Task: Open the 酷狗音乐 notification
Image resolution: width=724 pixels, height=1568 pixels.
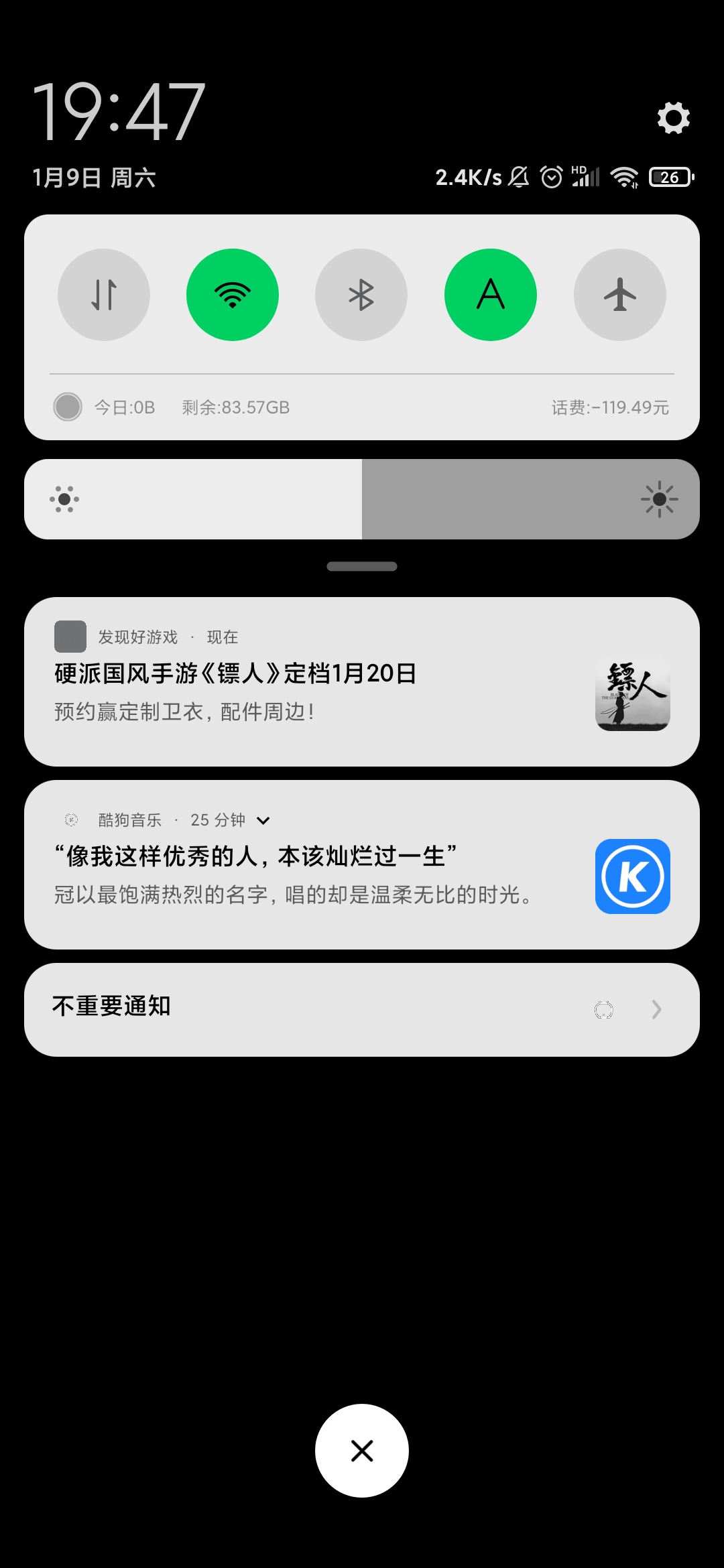Action: click(362, 864)
